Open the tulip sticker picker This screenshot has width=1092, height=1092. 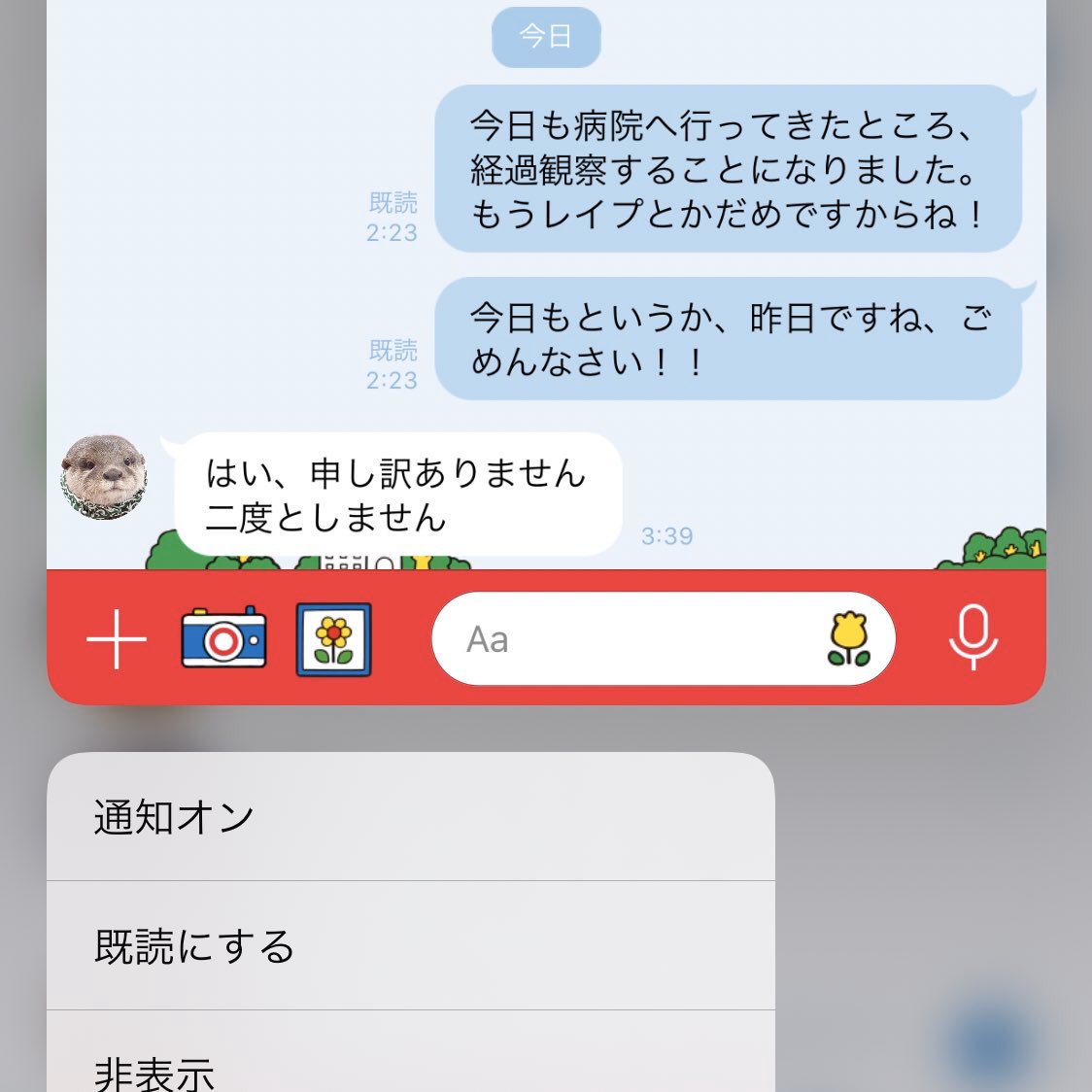click(849, 639)
